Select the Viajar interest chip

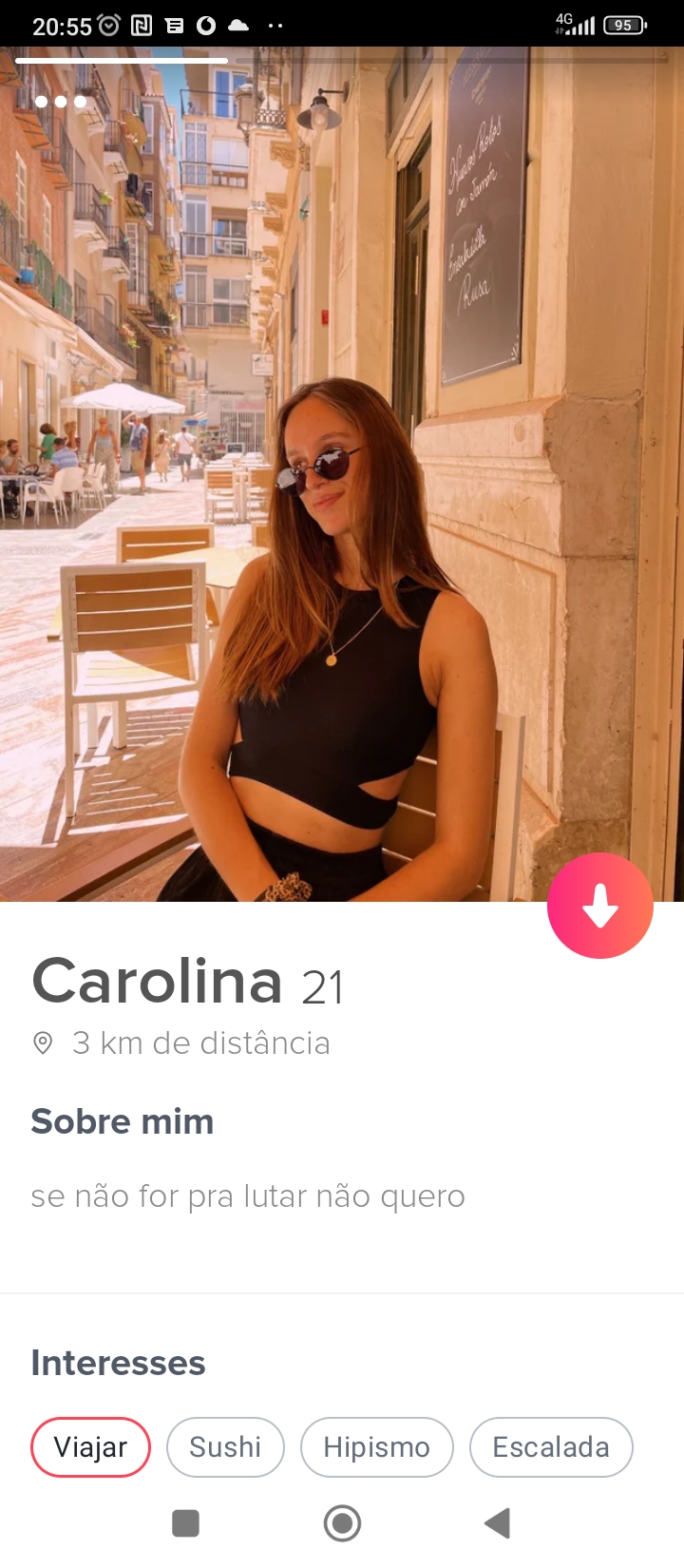click(x=91, y=1447)
